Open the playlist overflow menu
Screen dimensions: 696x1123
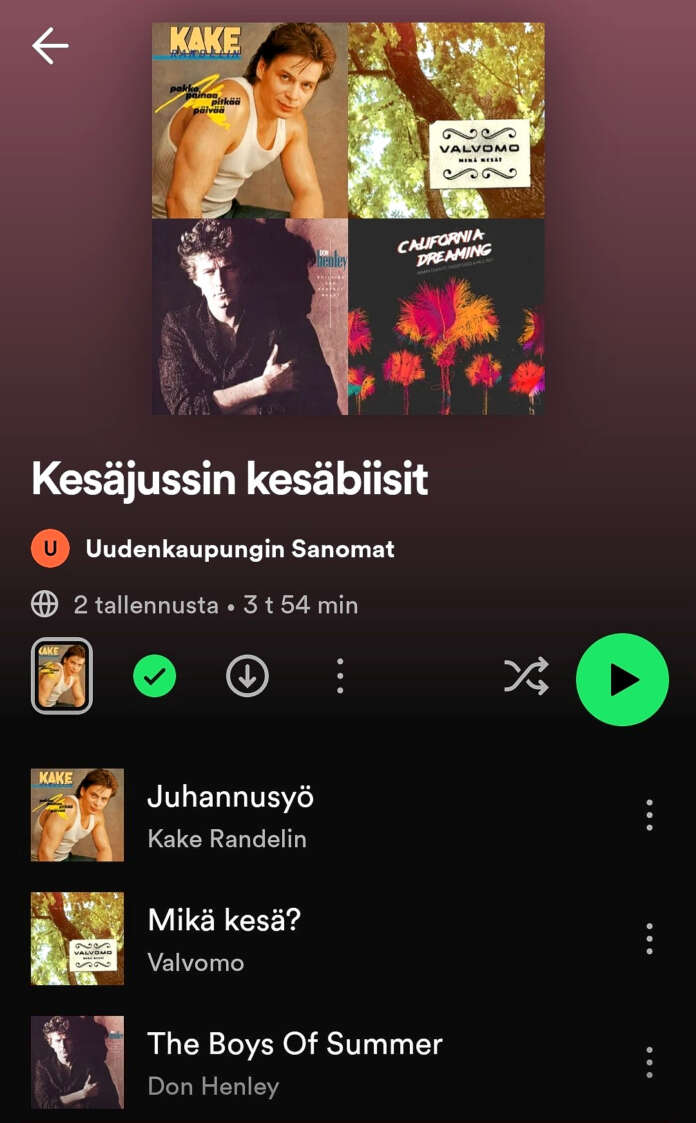(340, 677)
